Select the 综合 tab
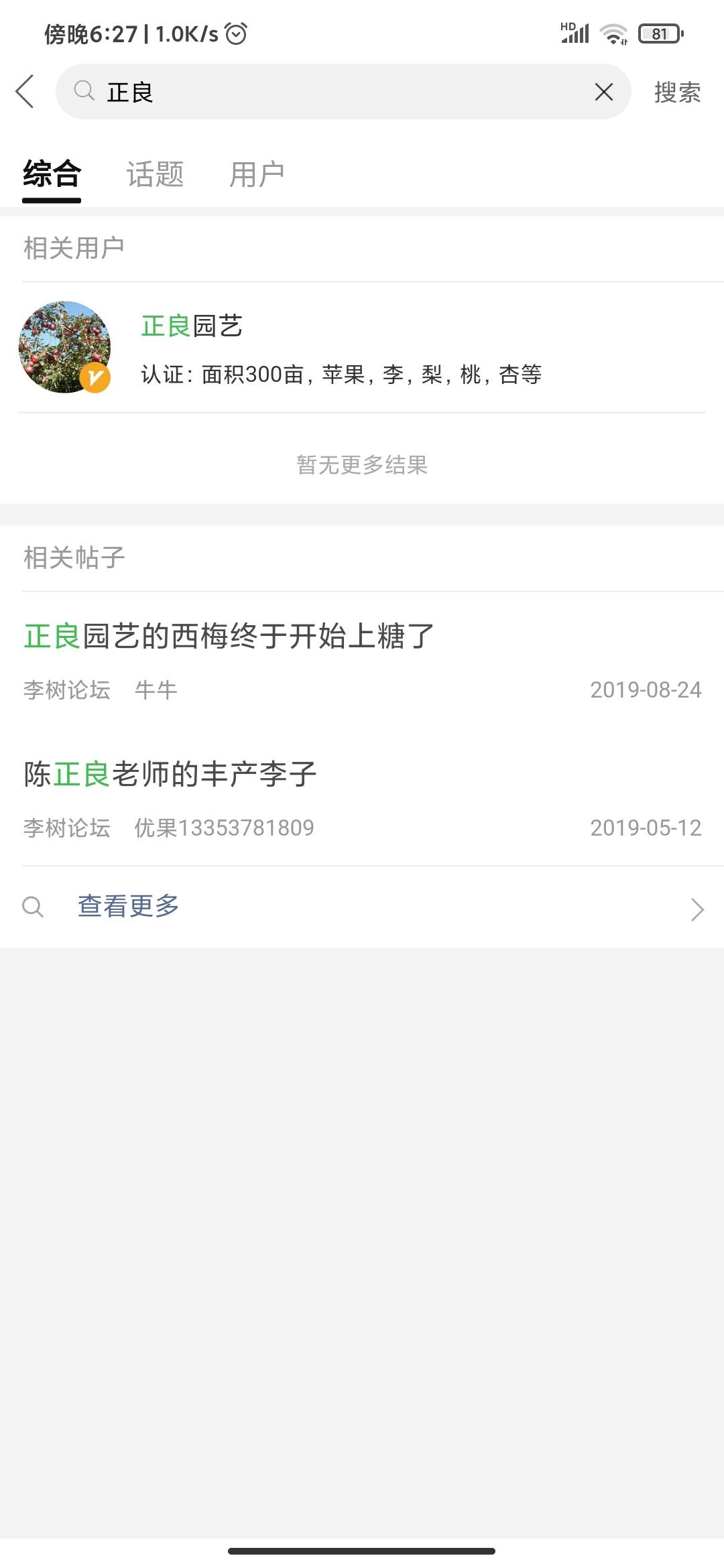The height and width of the screenshot is (1568, 724). tap(52, 174)
